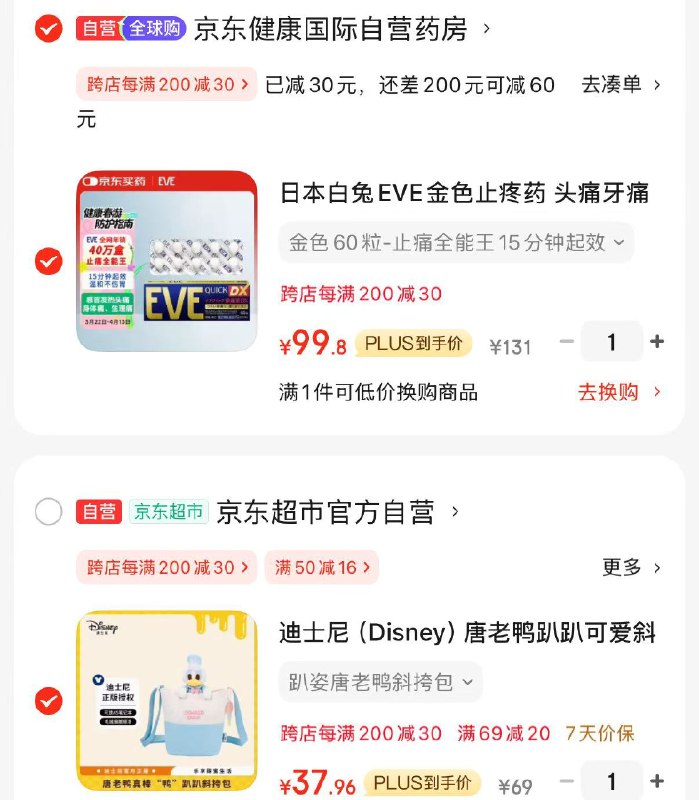Expand the 金色60粒 variant dropdown
This screenshot has height=800, width=699.
click(x=456, y=242)
